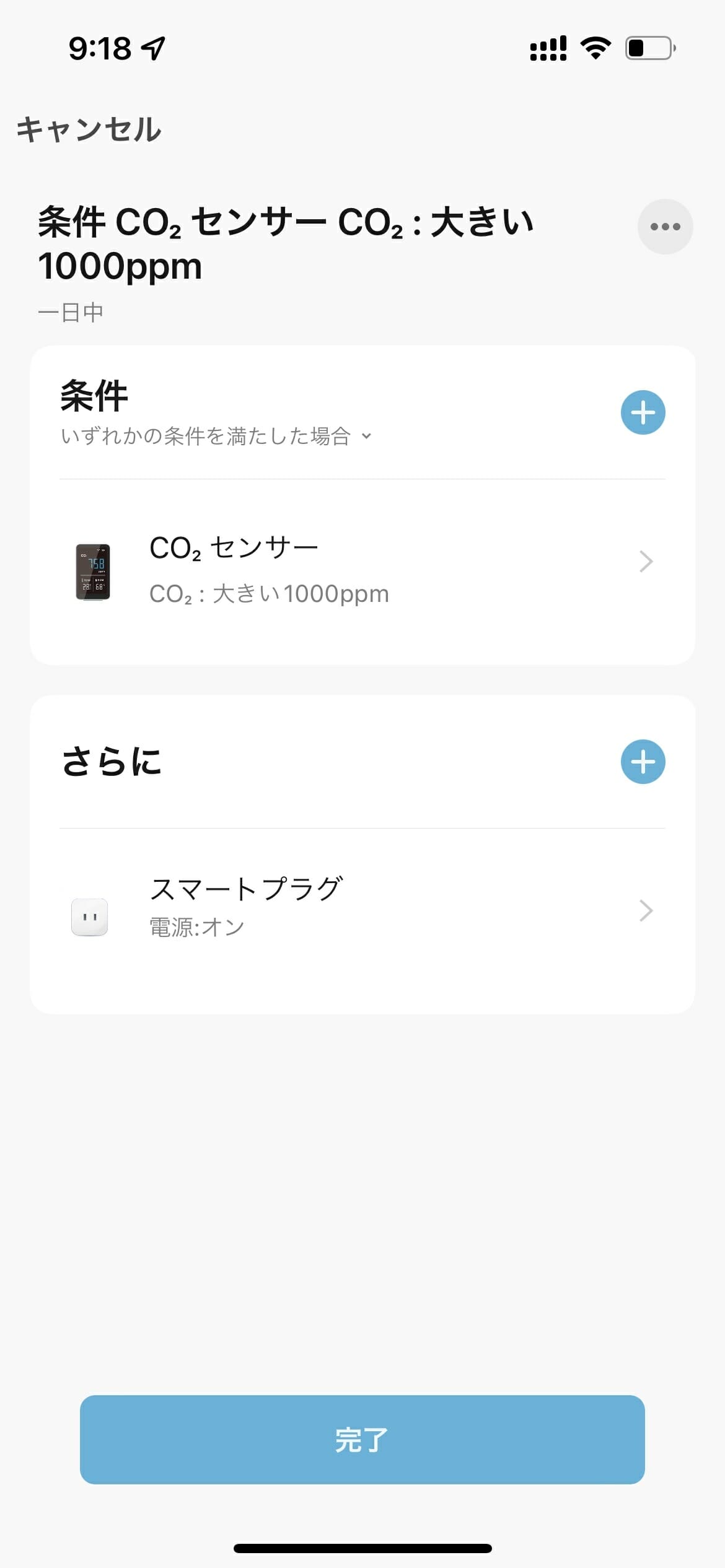Tap キャンセル to cancel editing

tap(89, 130)
